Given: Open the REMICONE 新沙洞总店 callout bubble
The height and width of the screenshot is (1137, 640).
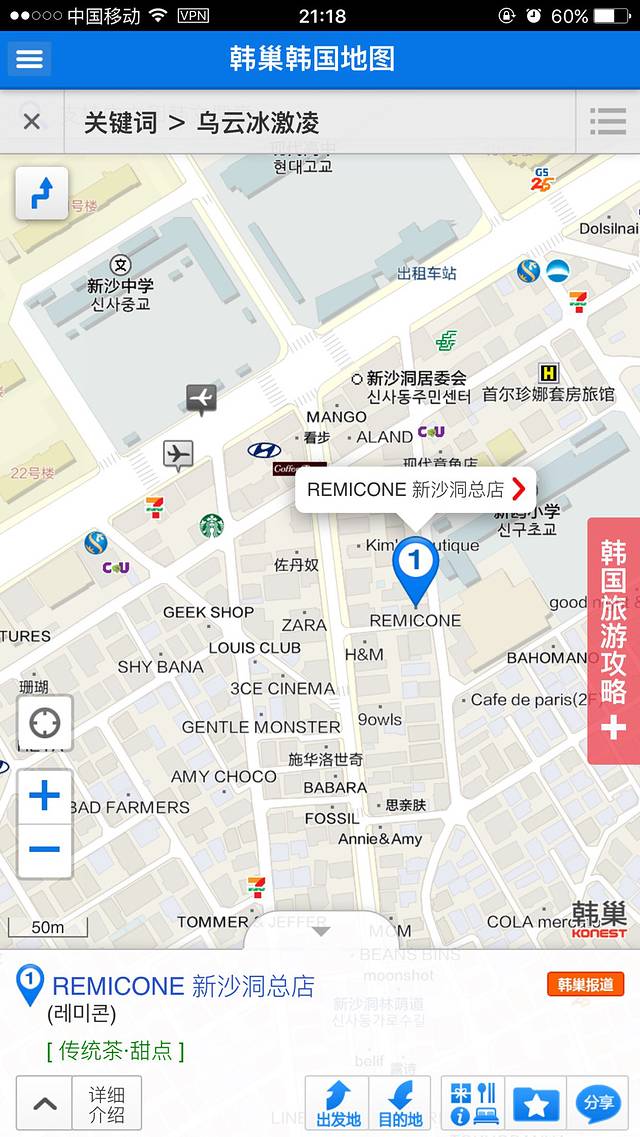Looking at the screenshot, I should tap(416, 490).
